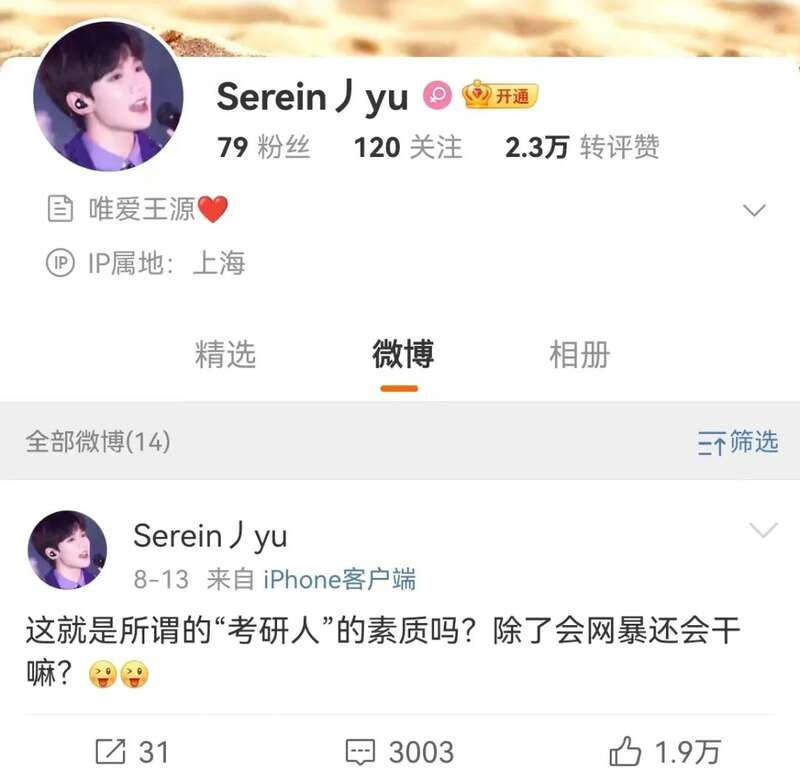The height and width of the screenshot is (780, 800).
Task: View the 79 粉丝 followers list
Action: pyautogui.click(x=264, y=148)
